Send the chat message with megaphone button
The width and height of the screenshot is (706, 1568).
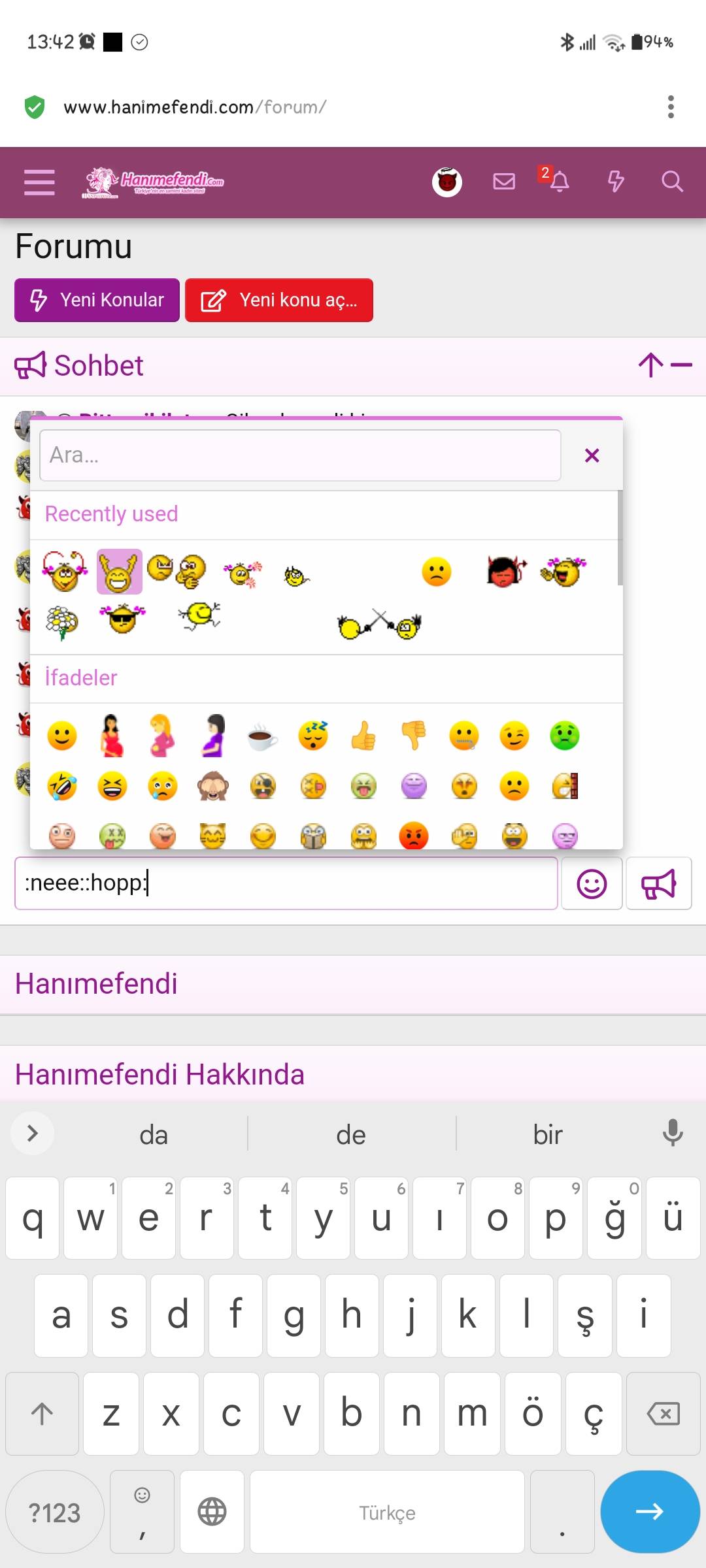658,883
